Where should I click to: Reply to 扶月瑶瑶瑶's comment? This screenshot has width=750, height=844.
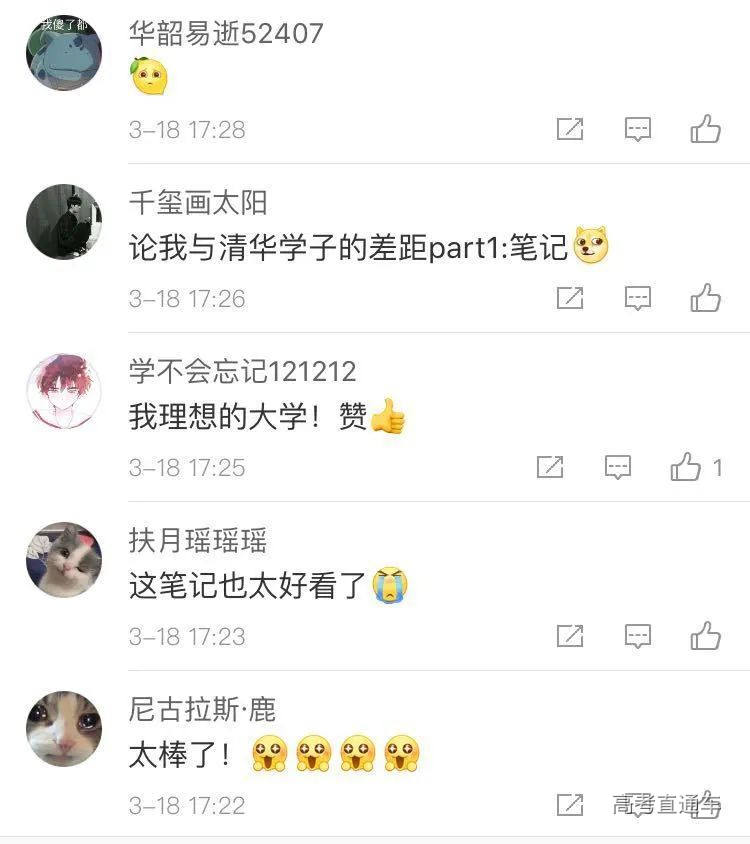(x=638, y=636)
